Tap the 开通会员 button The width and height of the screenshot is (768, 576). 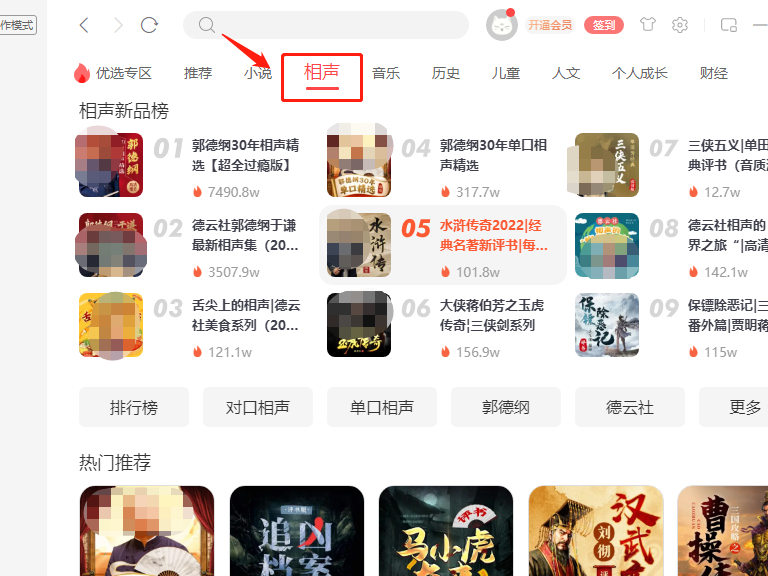(x=551, y=25)
